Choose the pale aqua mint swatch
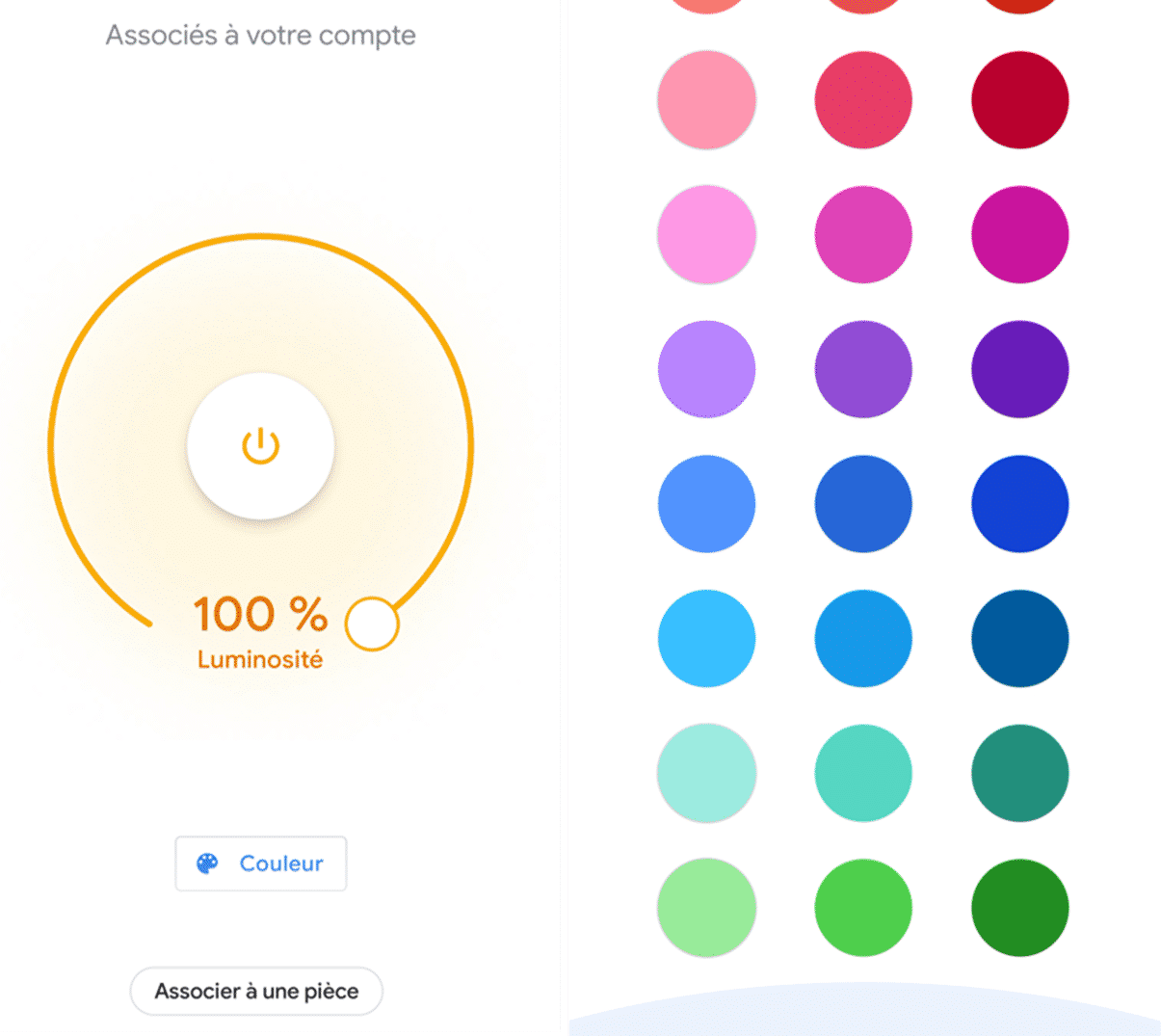The height and width of the screenshot is (1036, 1161). [x=706, y=773]
